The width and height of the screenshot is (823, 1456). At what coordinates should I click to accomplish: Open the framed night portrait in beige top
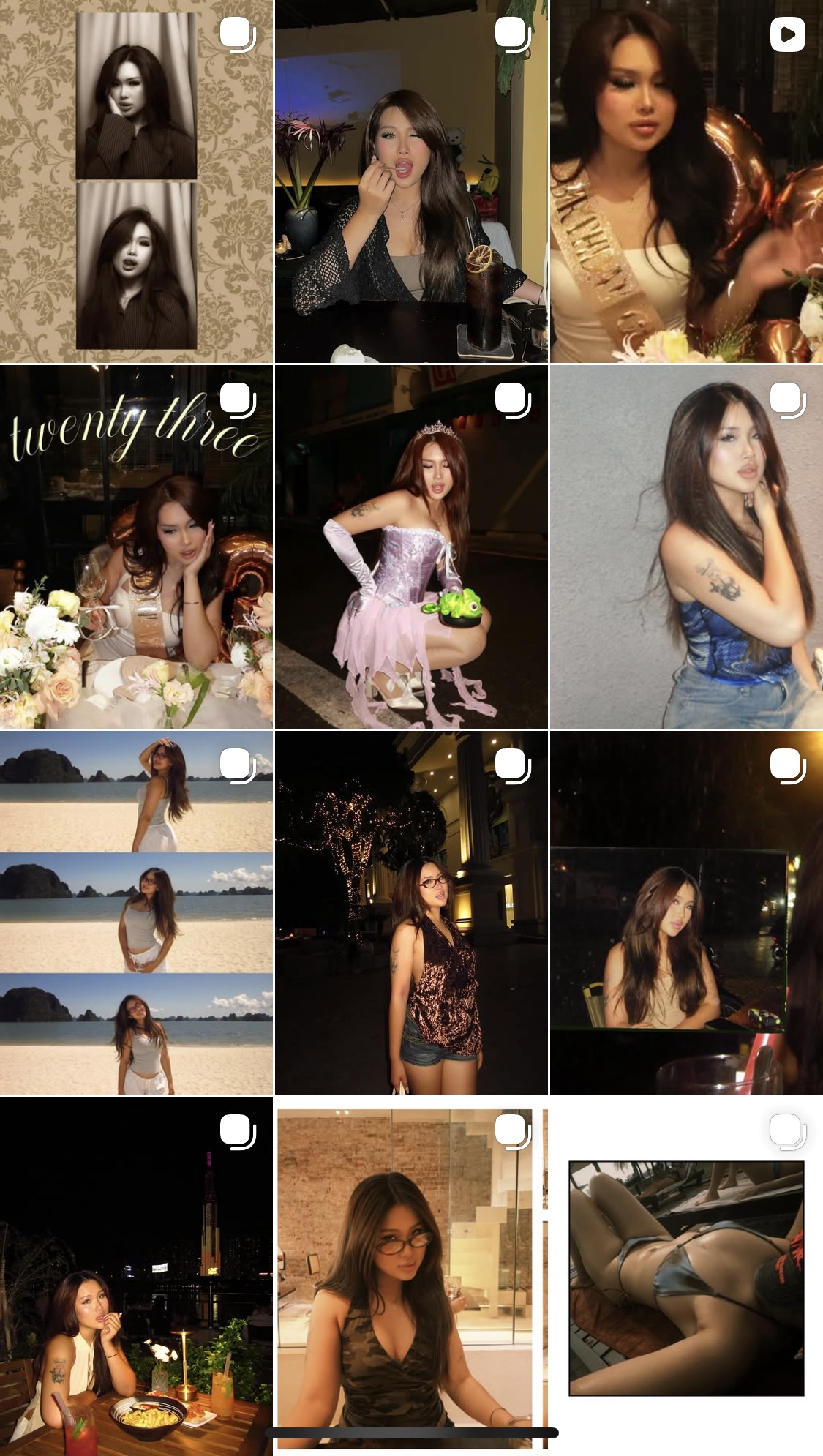(x=686, y=912)
